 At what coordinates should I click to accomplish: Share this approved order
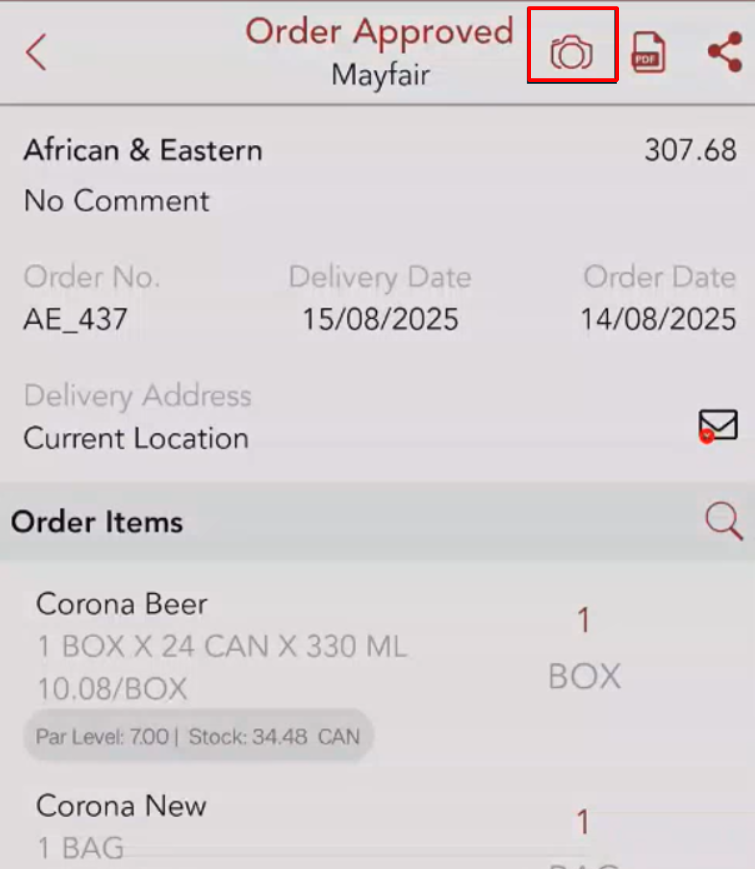(x=724, y=52)
